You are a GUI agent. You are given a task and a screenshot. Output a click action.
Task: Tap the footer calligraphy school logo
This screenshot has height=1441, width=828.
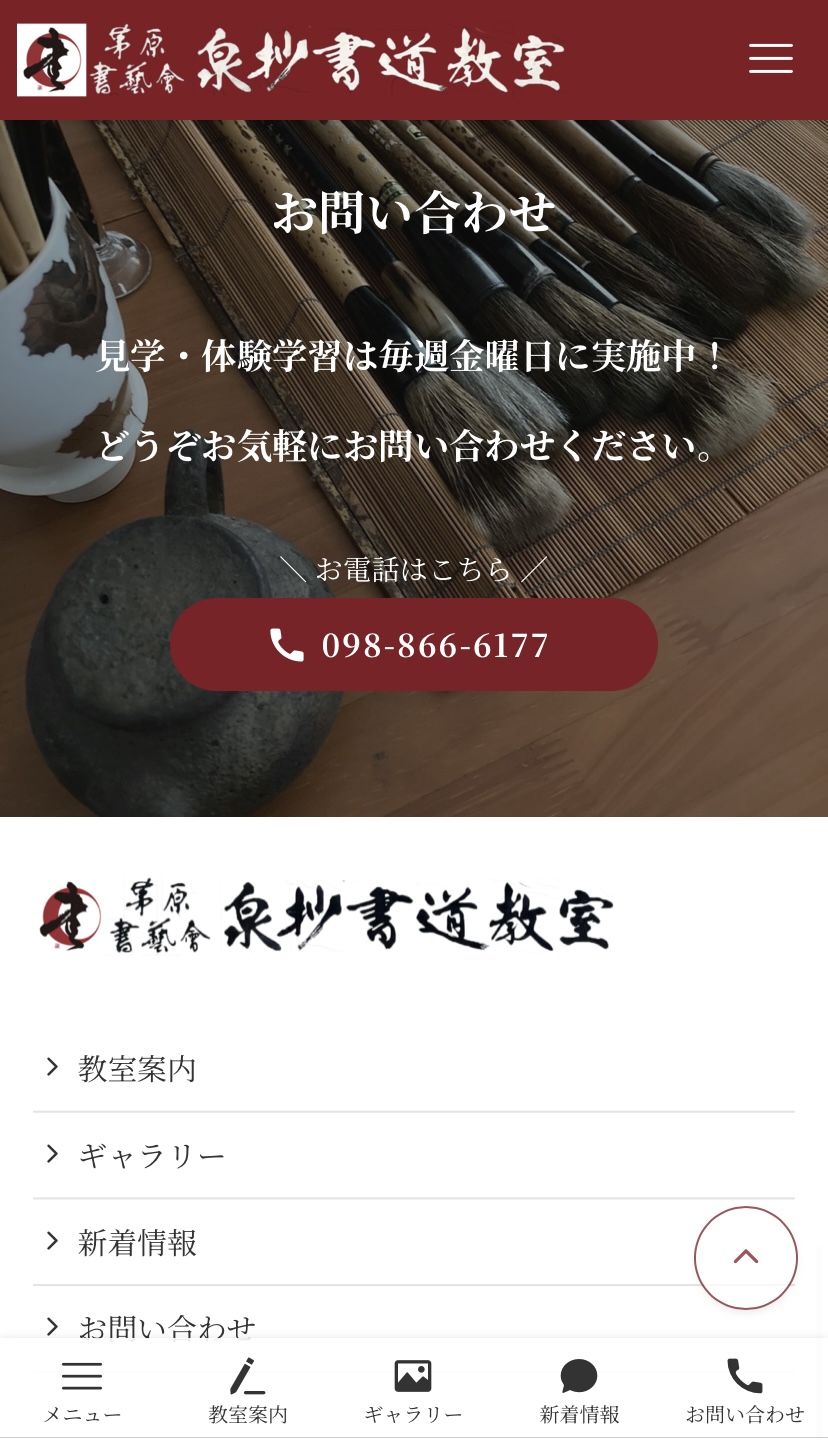324,916
